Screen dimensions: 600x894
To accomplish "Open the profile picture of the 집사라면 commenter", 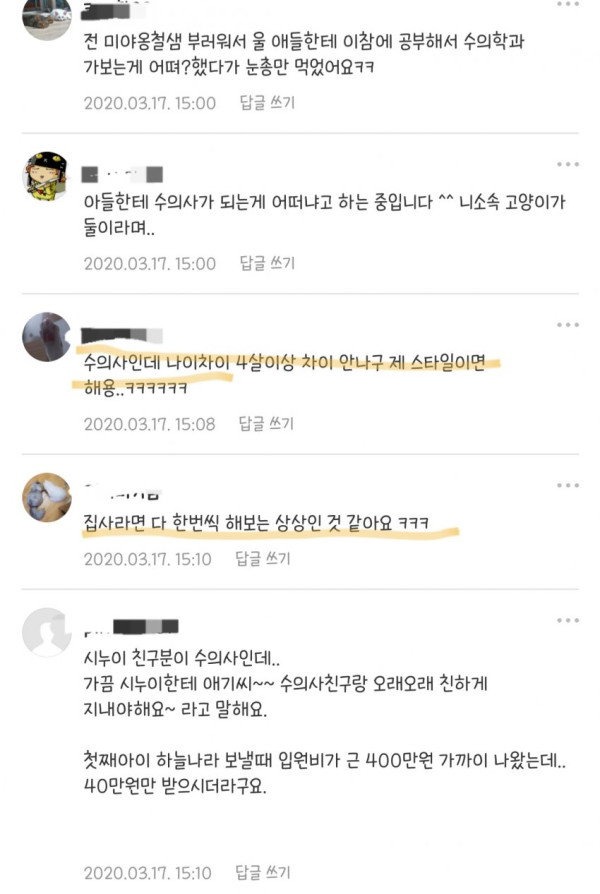I will pos(47,497).
